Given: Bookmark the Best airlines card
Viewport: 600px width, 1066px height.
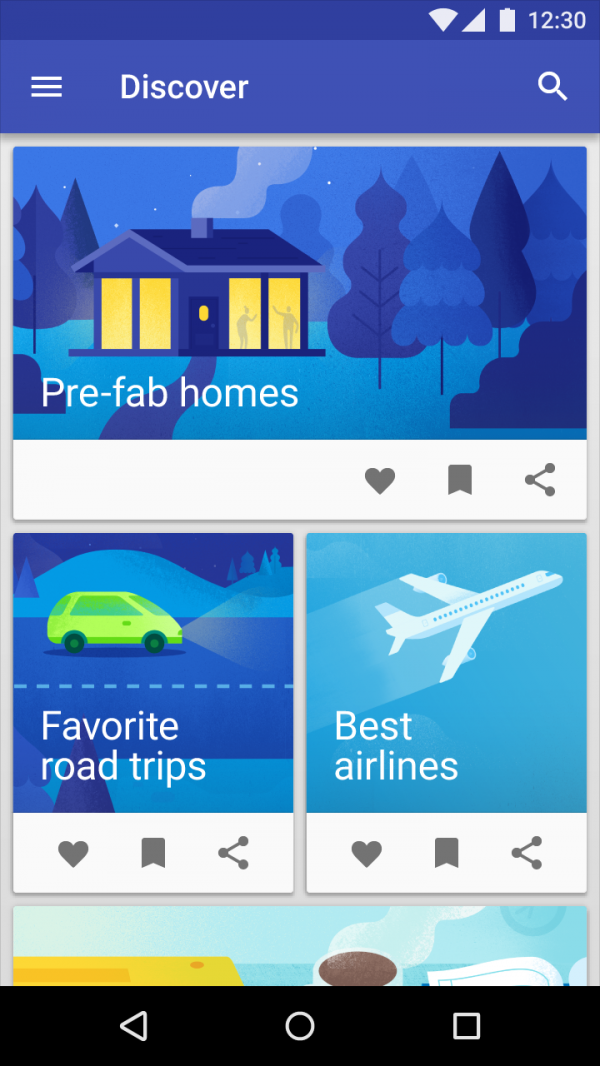Looking at the screenshot, I should click(447, 853).
